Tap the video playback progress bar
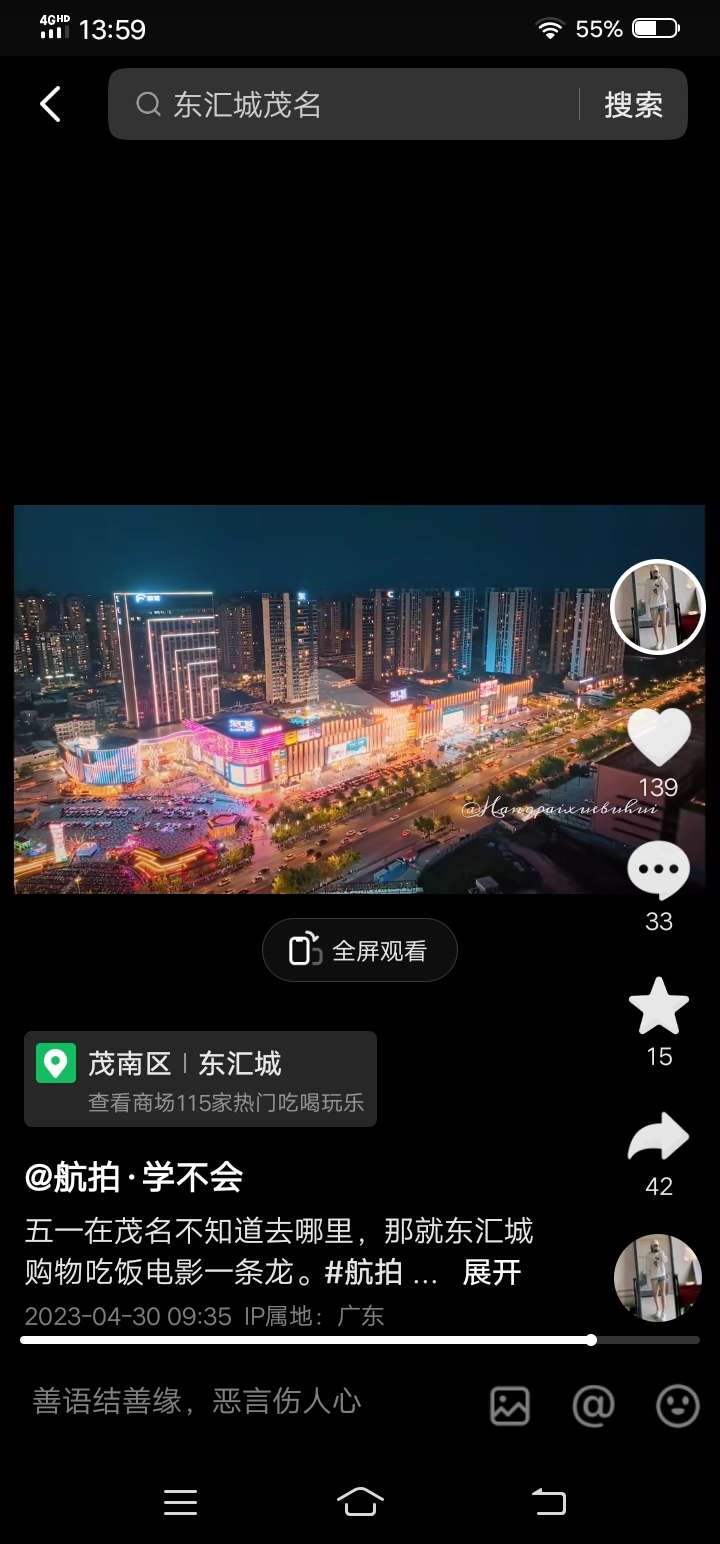The height and width of the screenshot is (1544, 720). point(360,1340)
